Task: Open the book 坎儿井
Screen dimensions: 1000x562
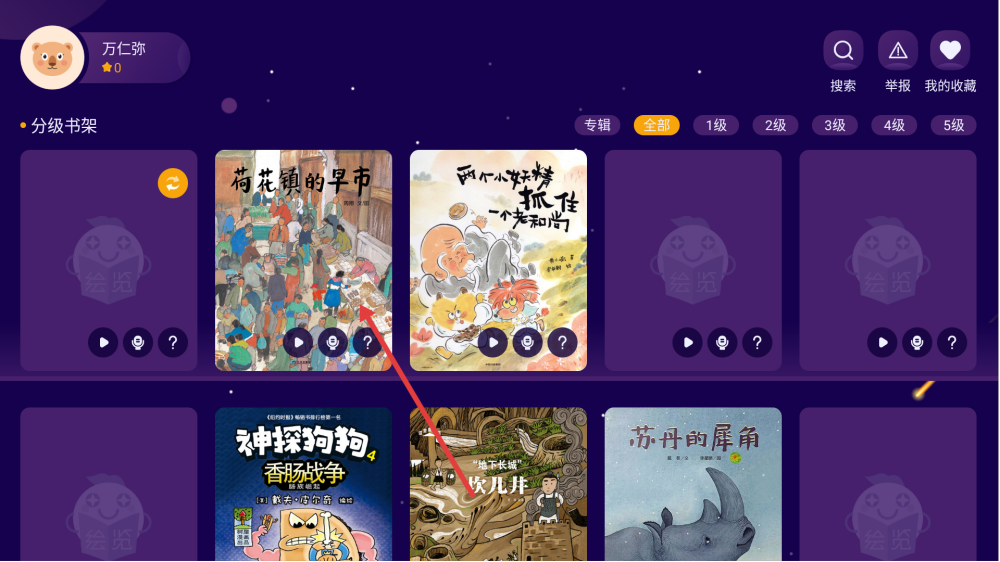Action: coord(498,485)
